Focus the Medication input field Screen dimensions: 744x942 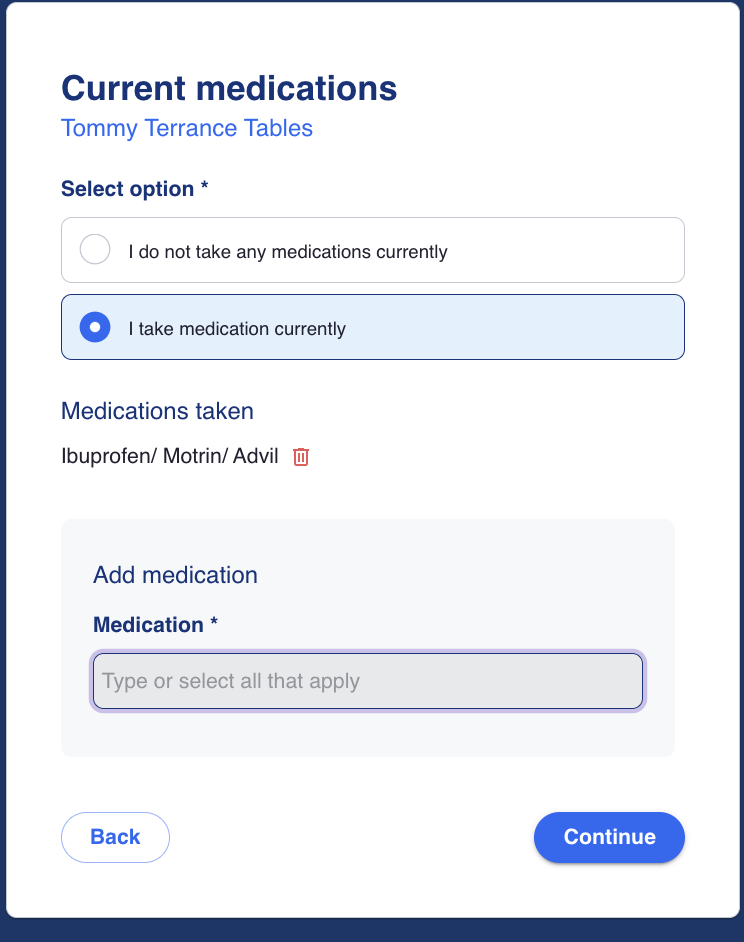(x=367, y=681)
